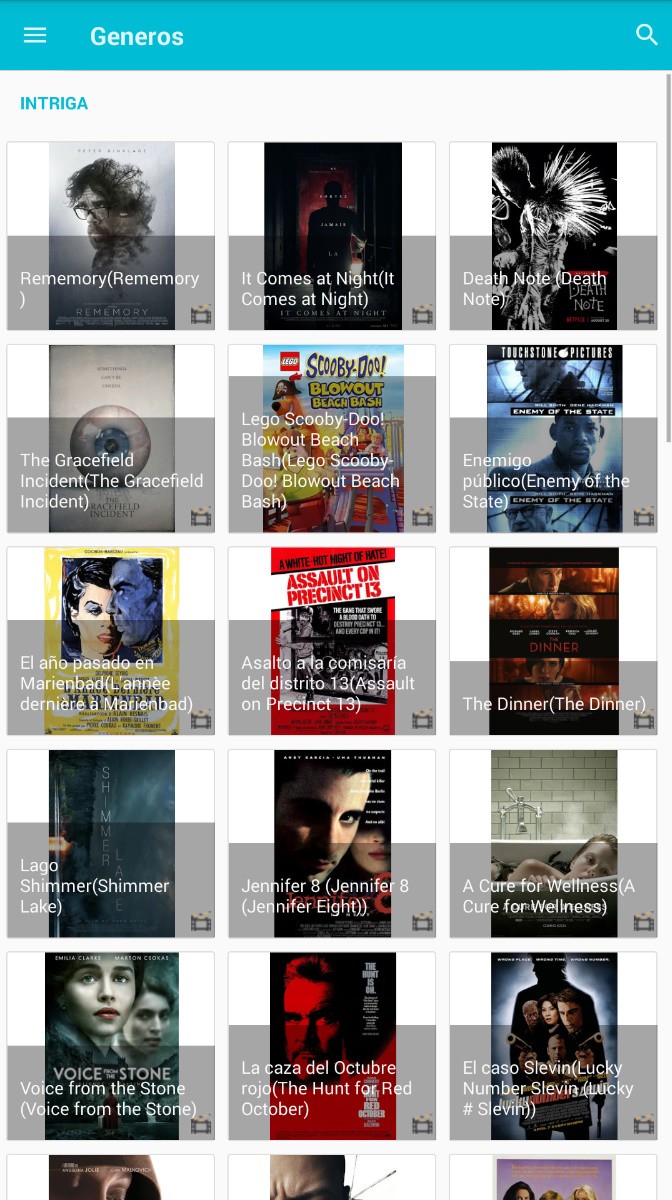Open The Dinner movie card
The width and height of the screenshot is (672, 1200).
[x=553, y=641]
